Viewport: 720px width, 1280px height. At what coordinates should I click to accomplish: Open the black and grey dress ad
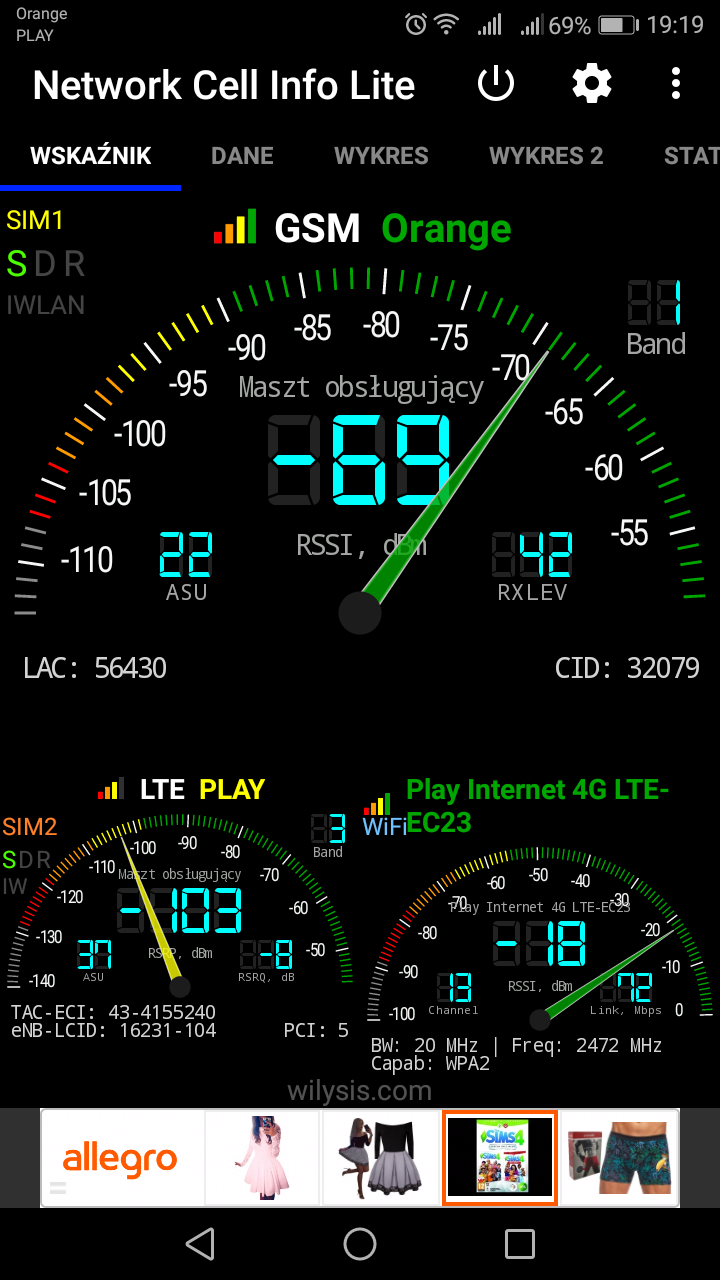click(x=381, y=1157)
